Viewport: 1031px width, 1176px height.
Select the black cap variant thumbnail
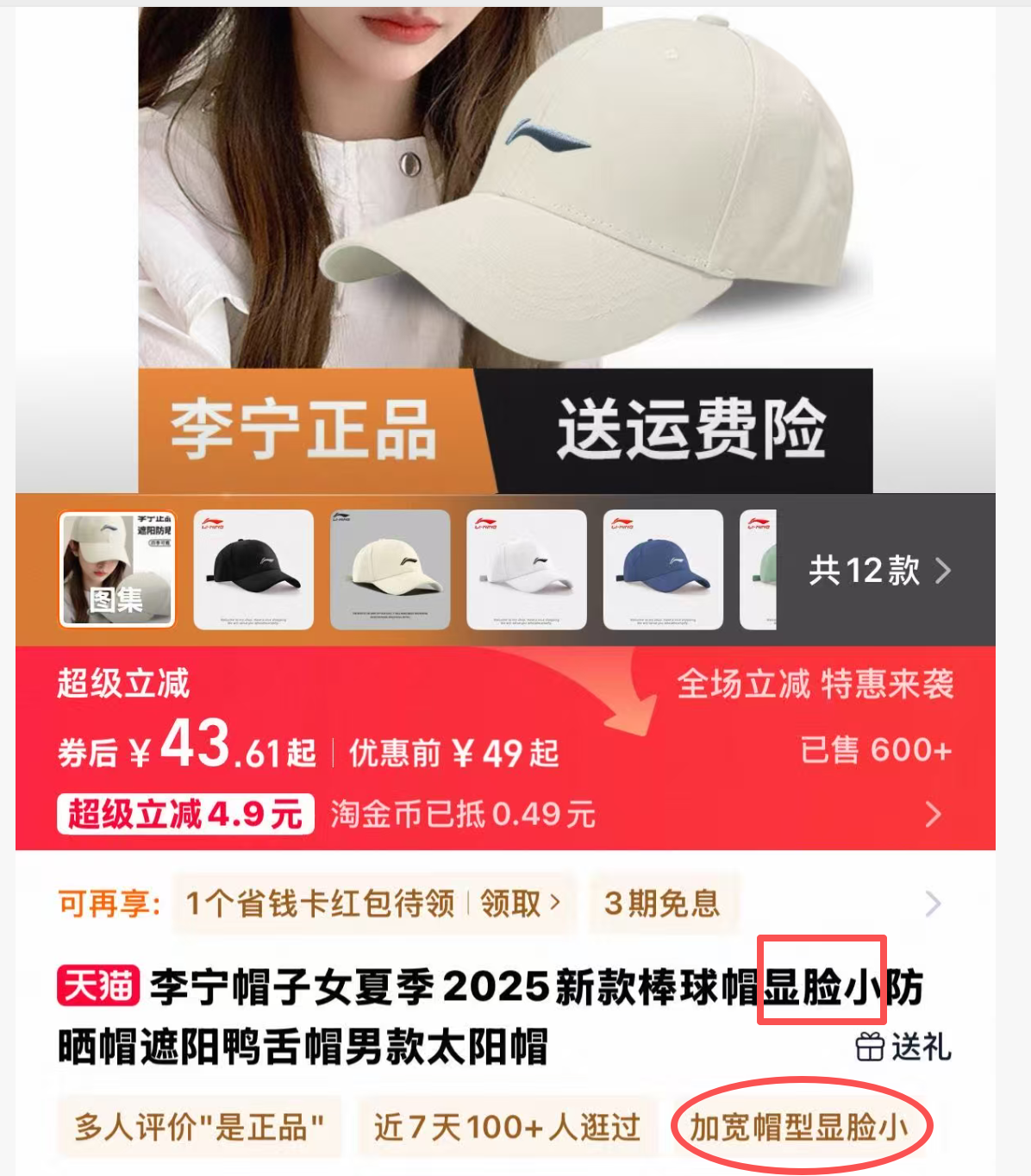coord(253,569)
